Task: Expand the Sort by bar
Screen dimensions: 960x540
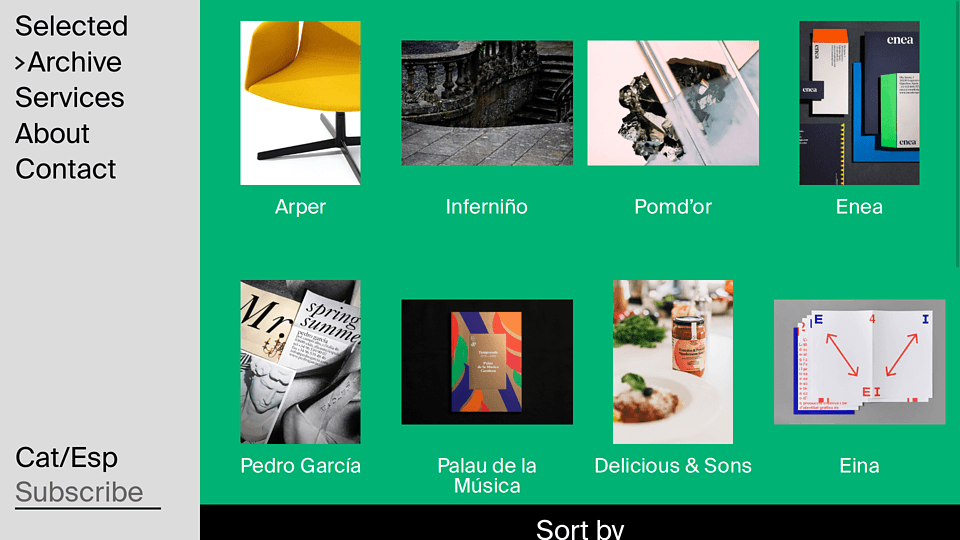Action: pos(580,527)
